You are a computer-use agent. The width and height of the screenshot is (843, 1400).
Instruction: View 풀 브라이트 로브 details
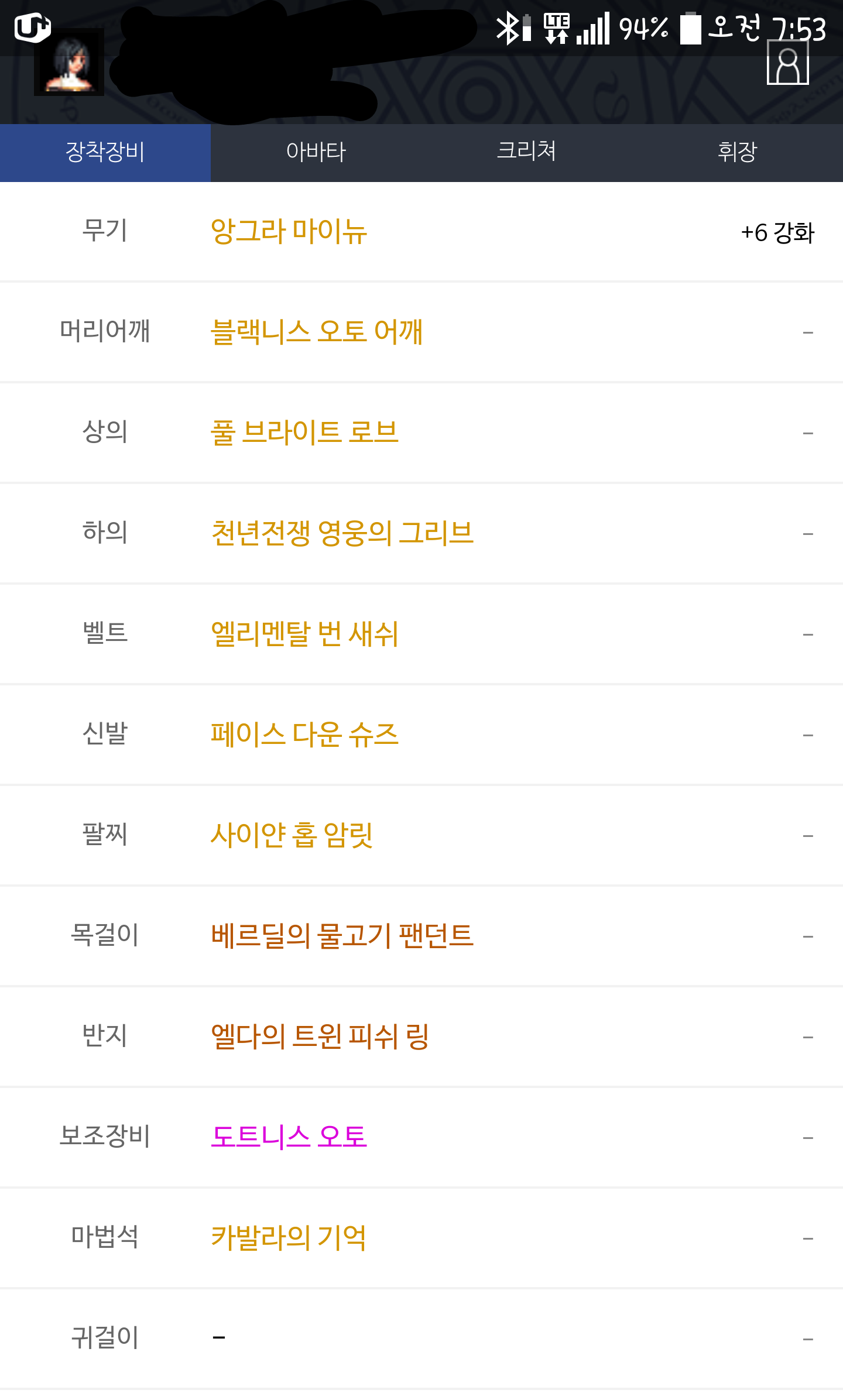pos(304,433)
